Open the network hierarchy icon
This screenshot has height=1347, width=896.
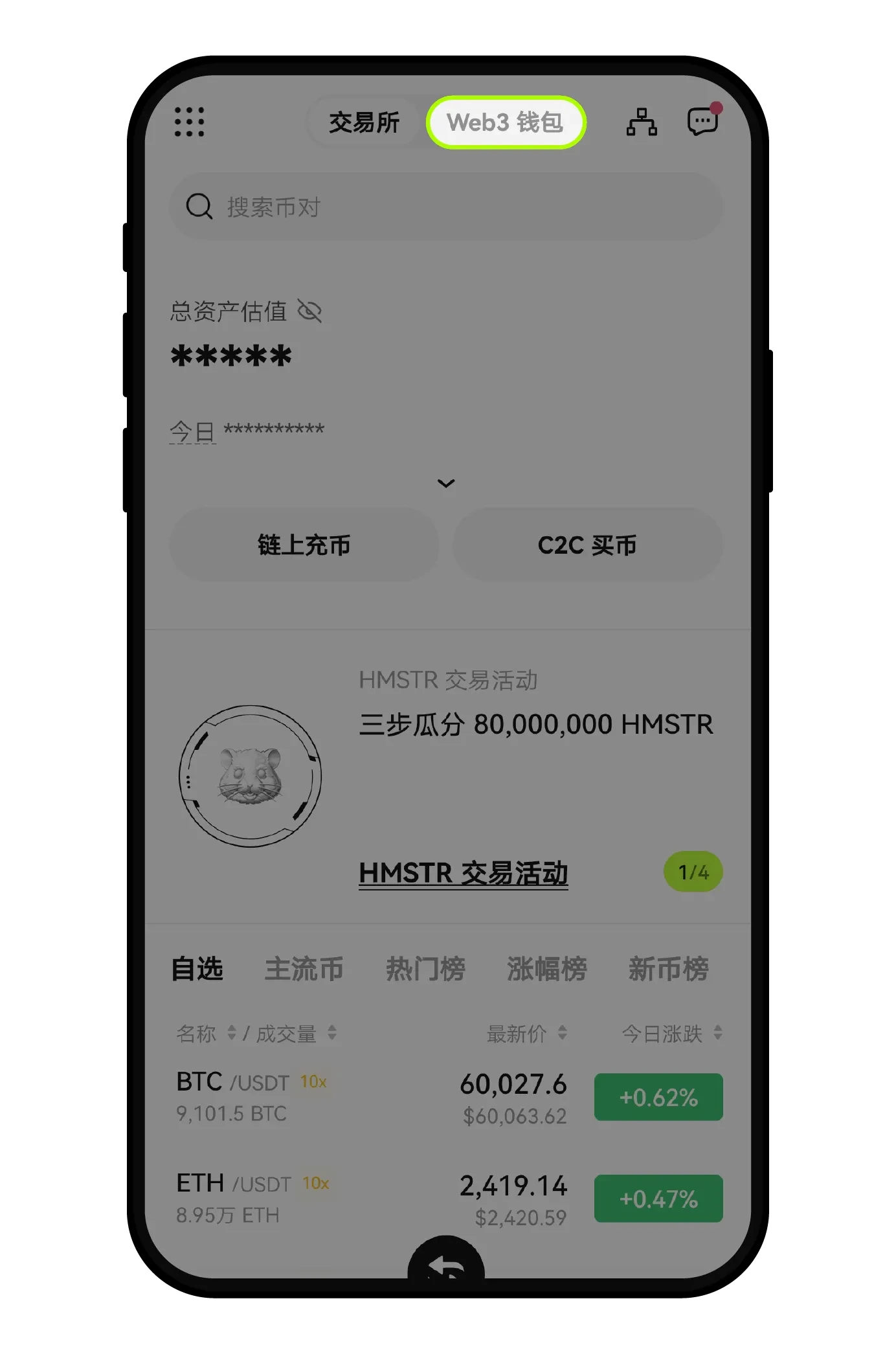pyautogui.click(x=641, y=122)
